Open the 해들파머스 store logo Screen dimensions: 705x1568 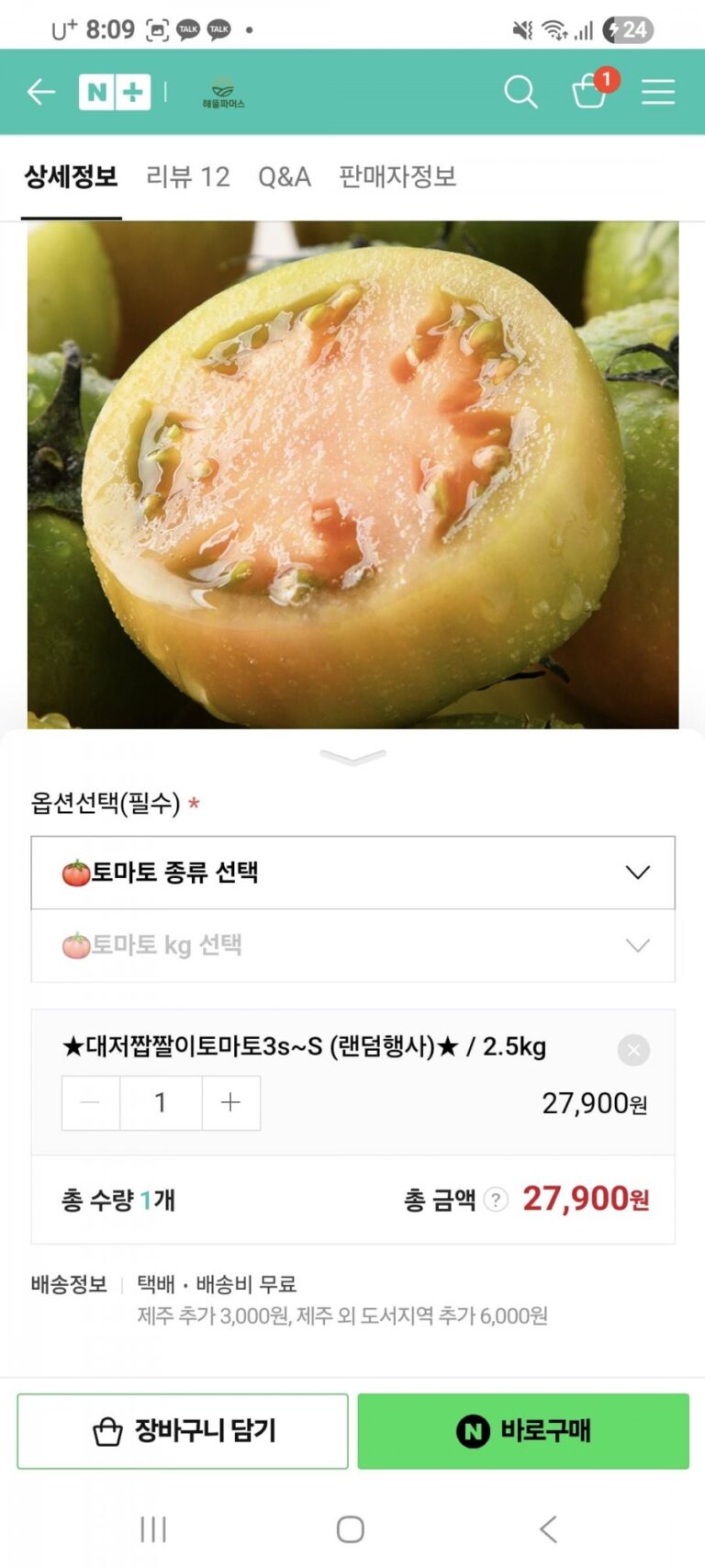tap(223, 94)
